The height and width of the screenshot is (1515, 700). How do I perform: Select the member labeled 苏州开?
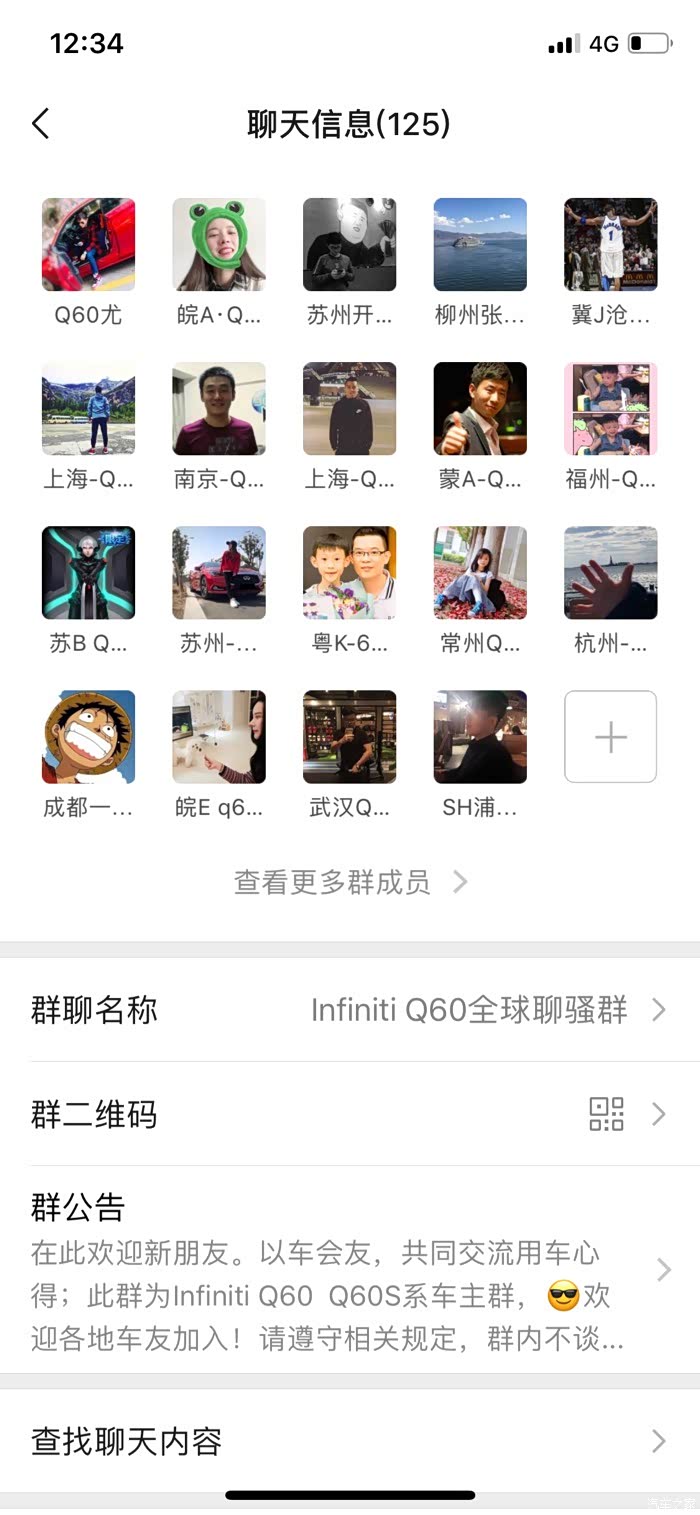pyautogui.click(x=349, y=245)
